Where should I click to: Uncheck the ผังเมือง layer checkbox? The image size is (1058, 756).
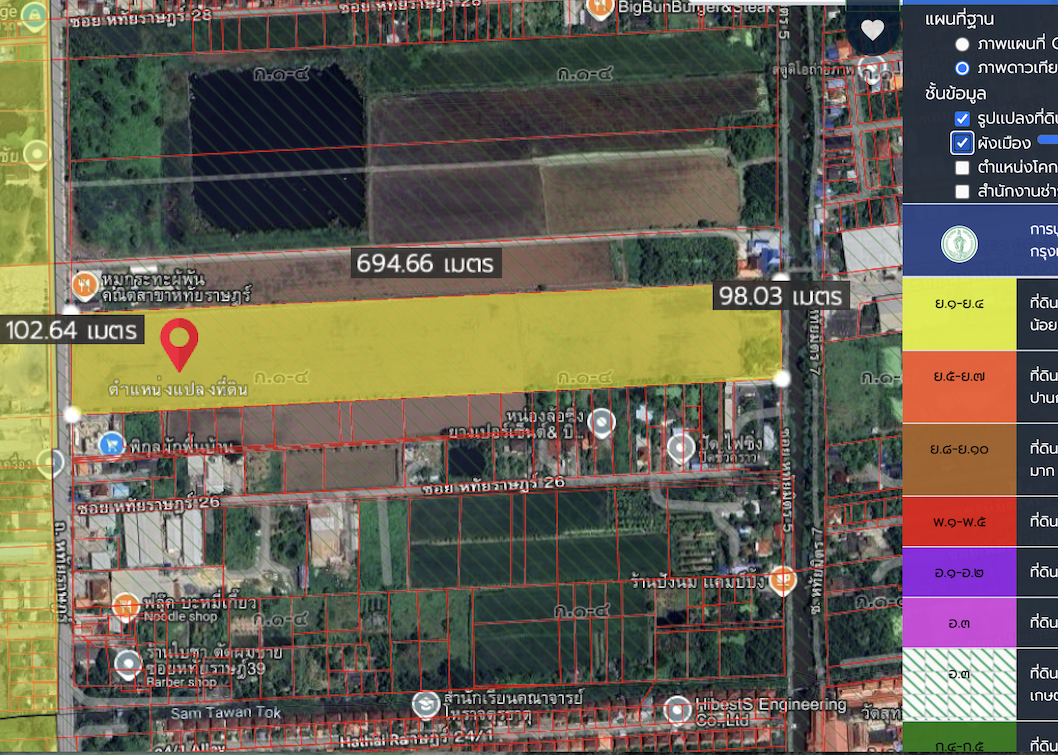pos(962,143)
